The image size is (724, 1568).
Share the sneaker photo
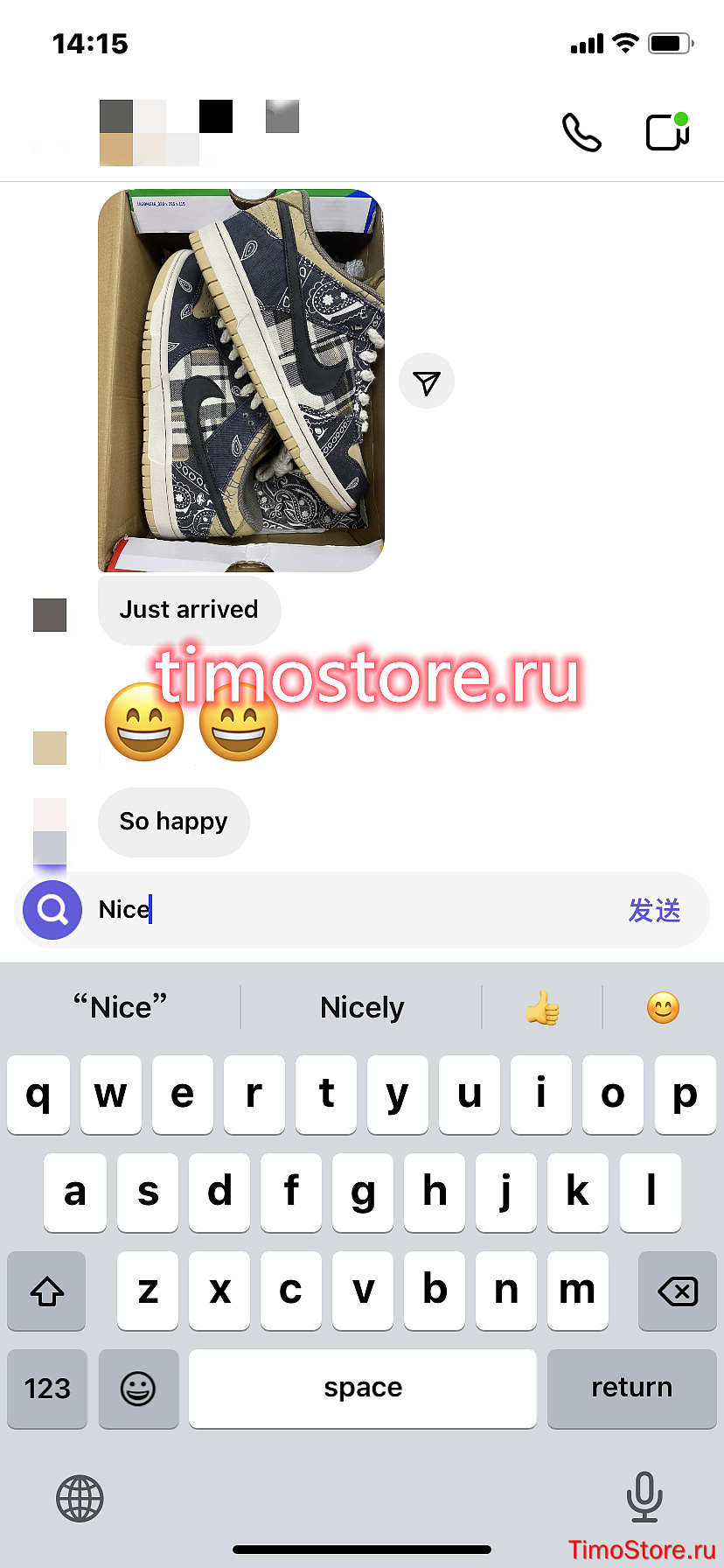point(427,381)
